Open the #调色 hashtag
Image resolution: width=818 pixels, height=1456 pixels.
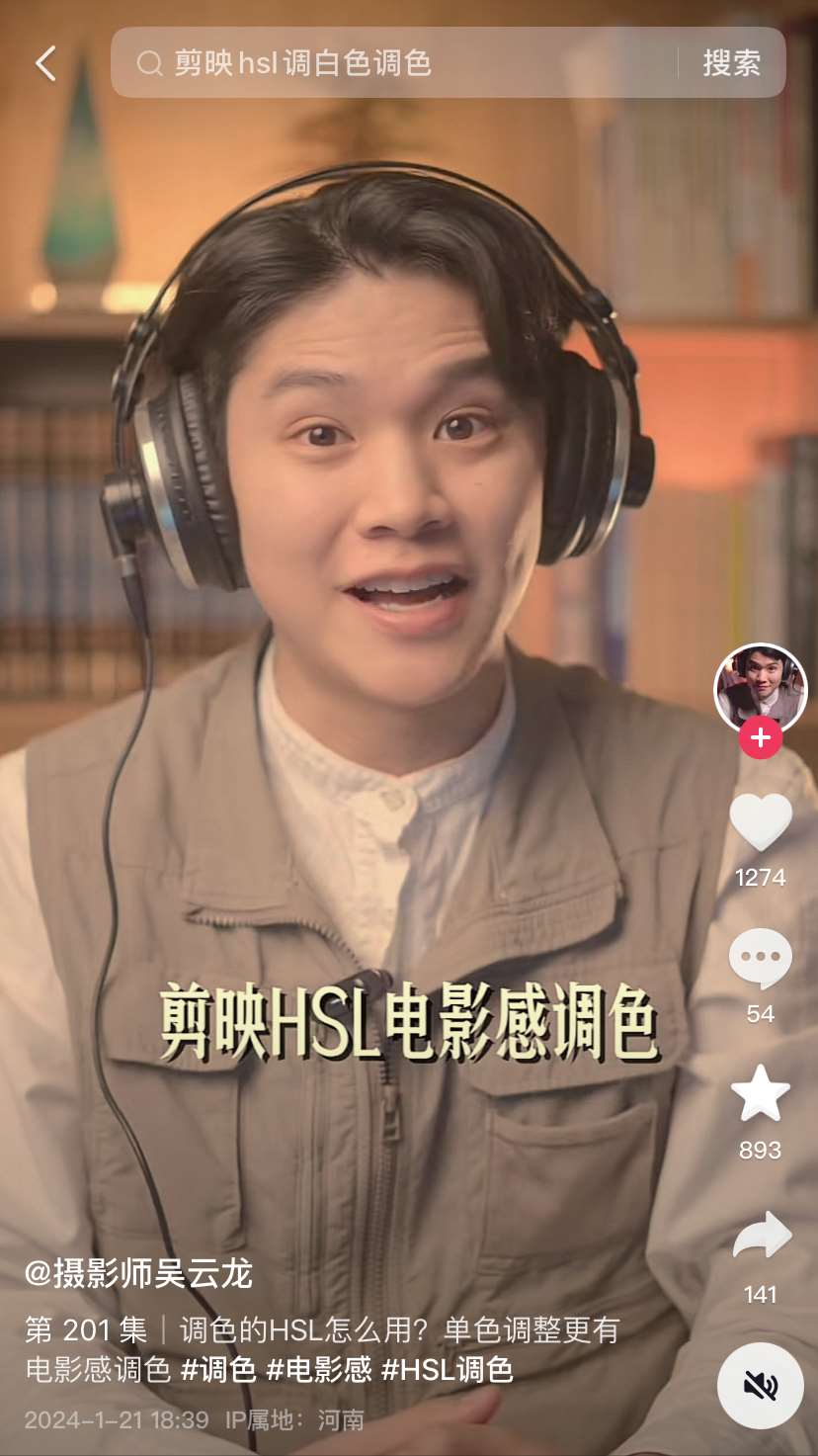click(218, 1369)
